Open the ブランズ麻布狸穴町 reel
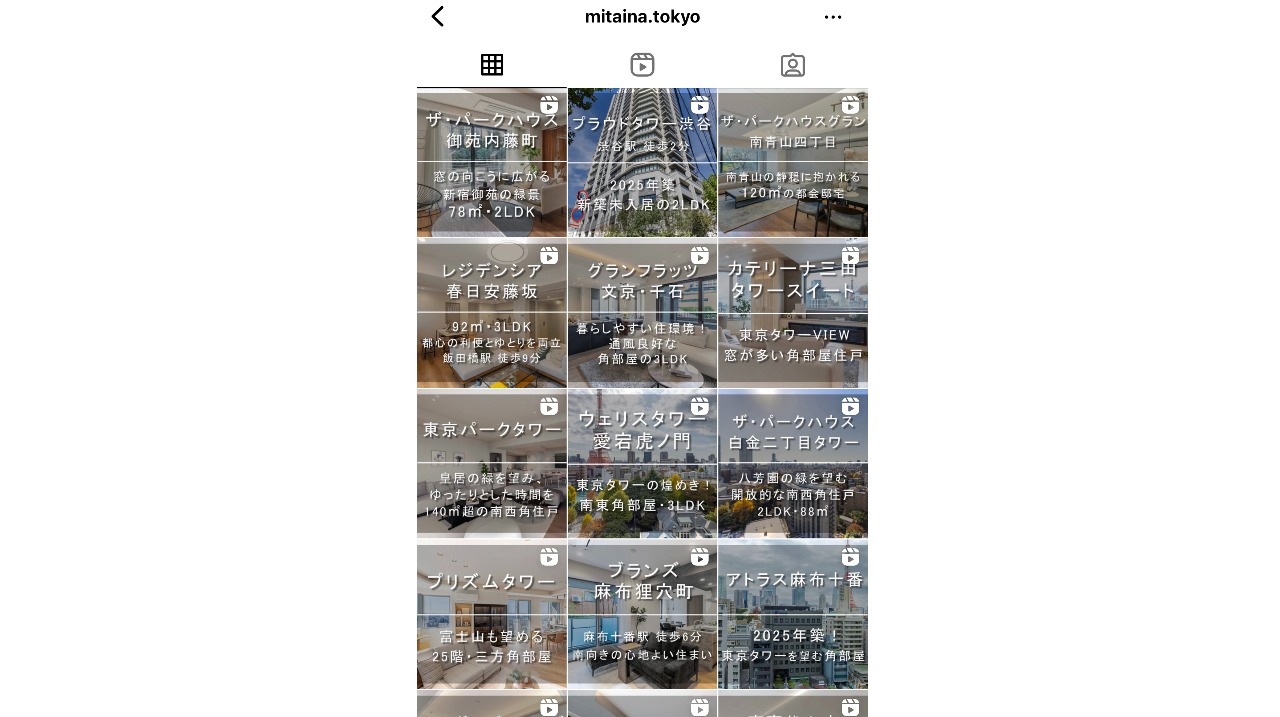The image size is (1280, 717). (642, 615)
